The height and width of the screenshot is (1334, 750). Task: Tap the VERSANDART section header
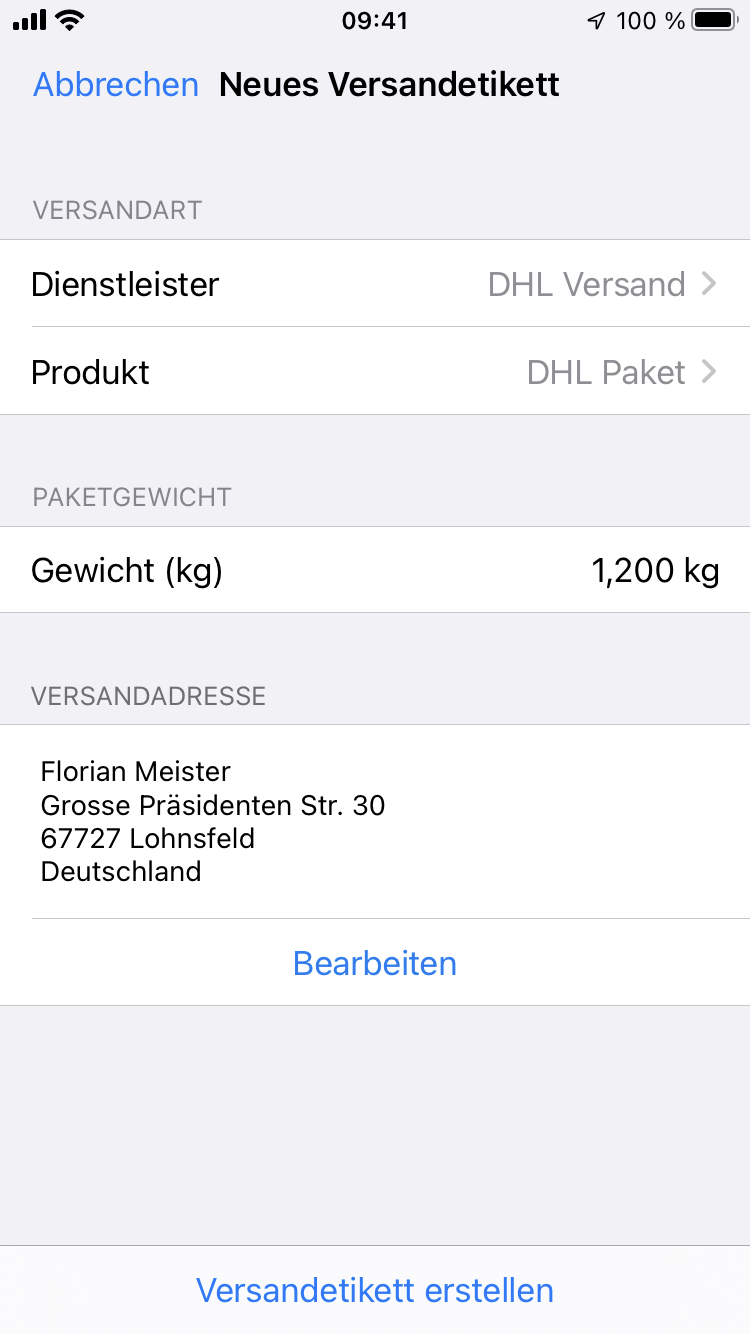tap(117, 210)
